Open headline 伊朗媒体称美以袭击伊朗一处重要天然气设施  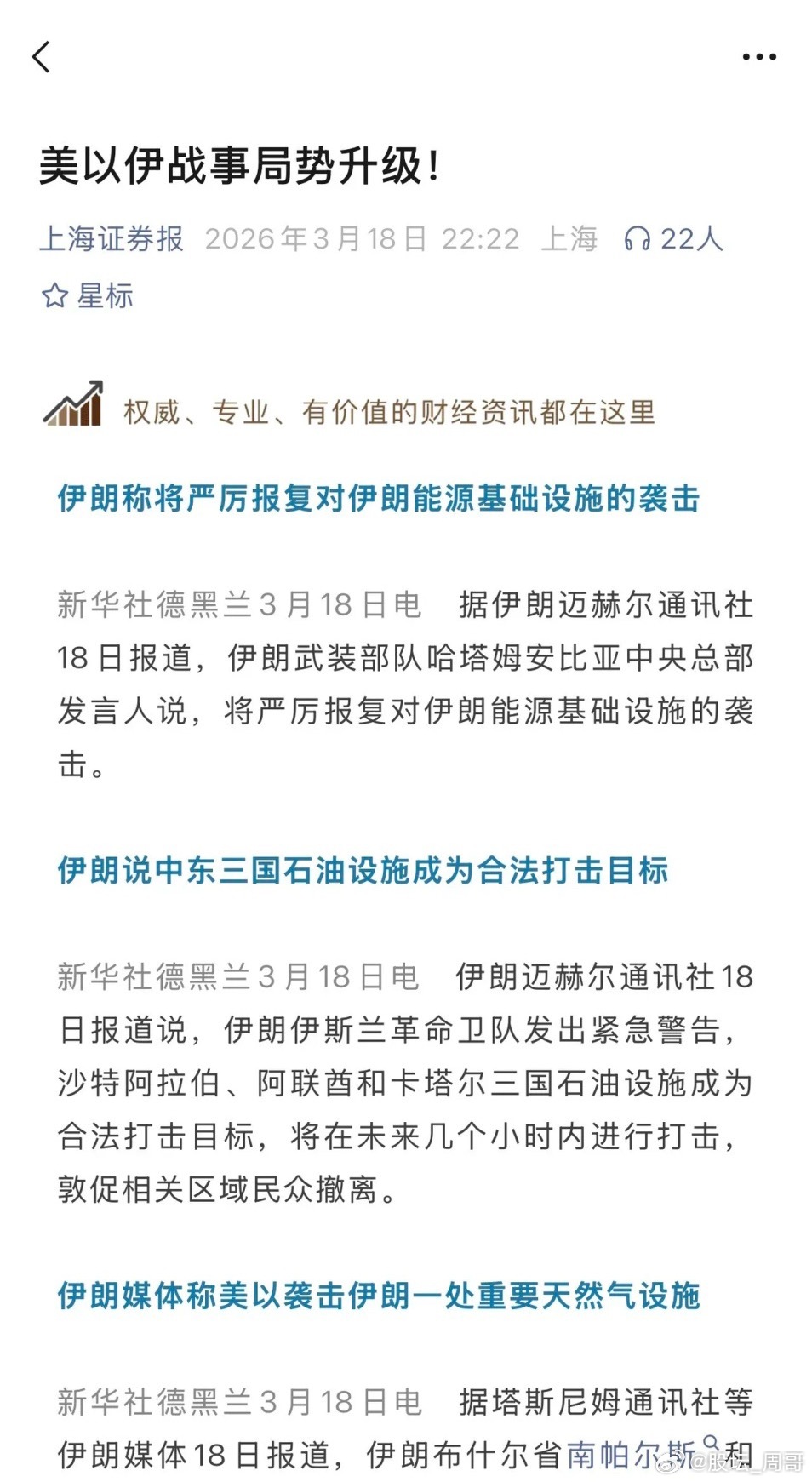click(x=379, y=1297)
